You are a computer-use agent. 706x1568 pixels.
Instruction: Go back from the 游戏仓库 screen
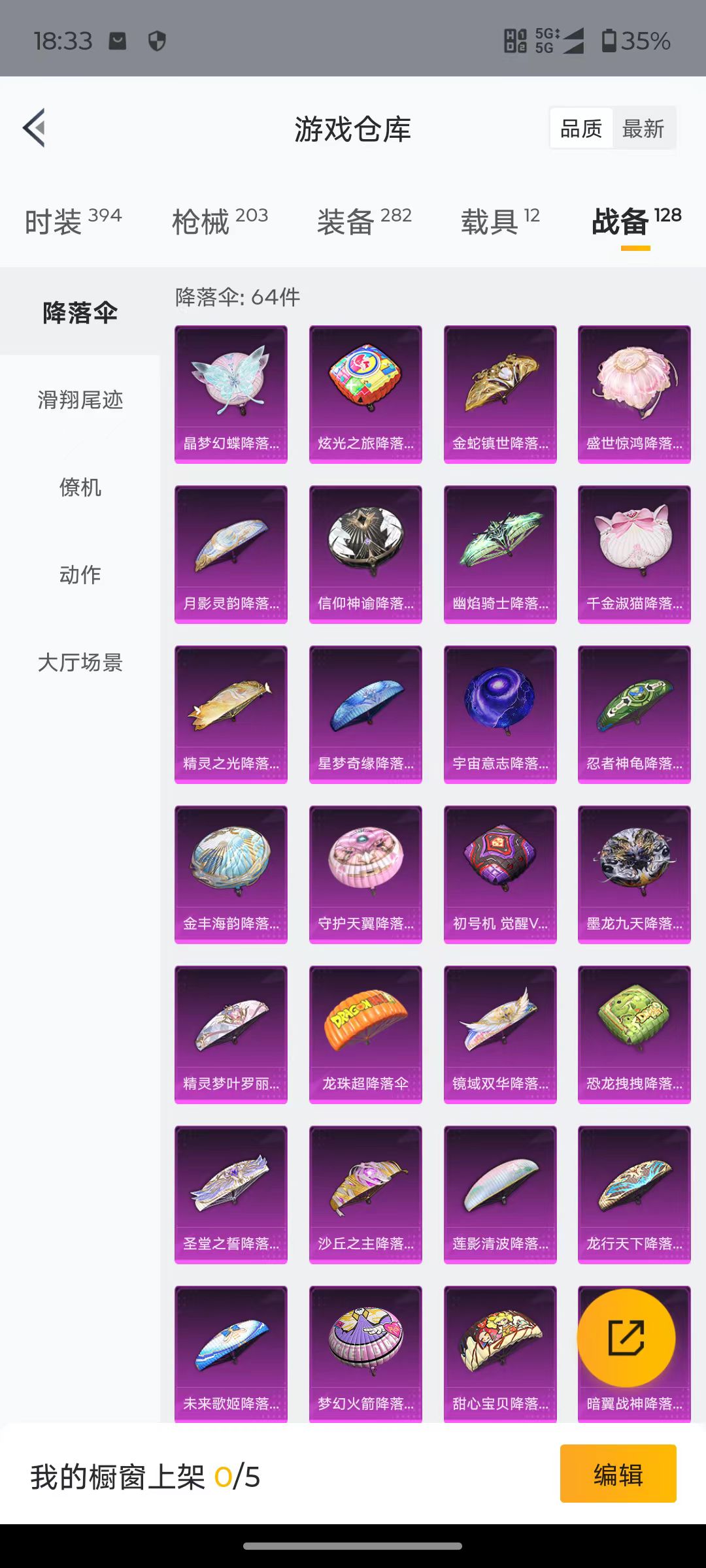pos(35,127)
